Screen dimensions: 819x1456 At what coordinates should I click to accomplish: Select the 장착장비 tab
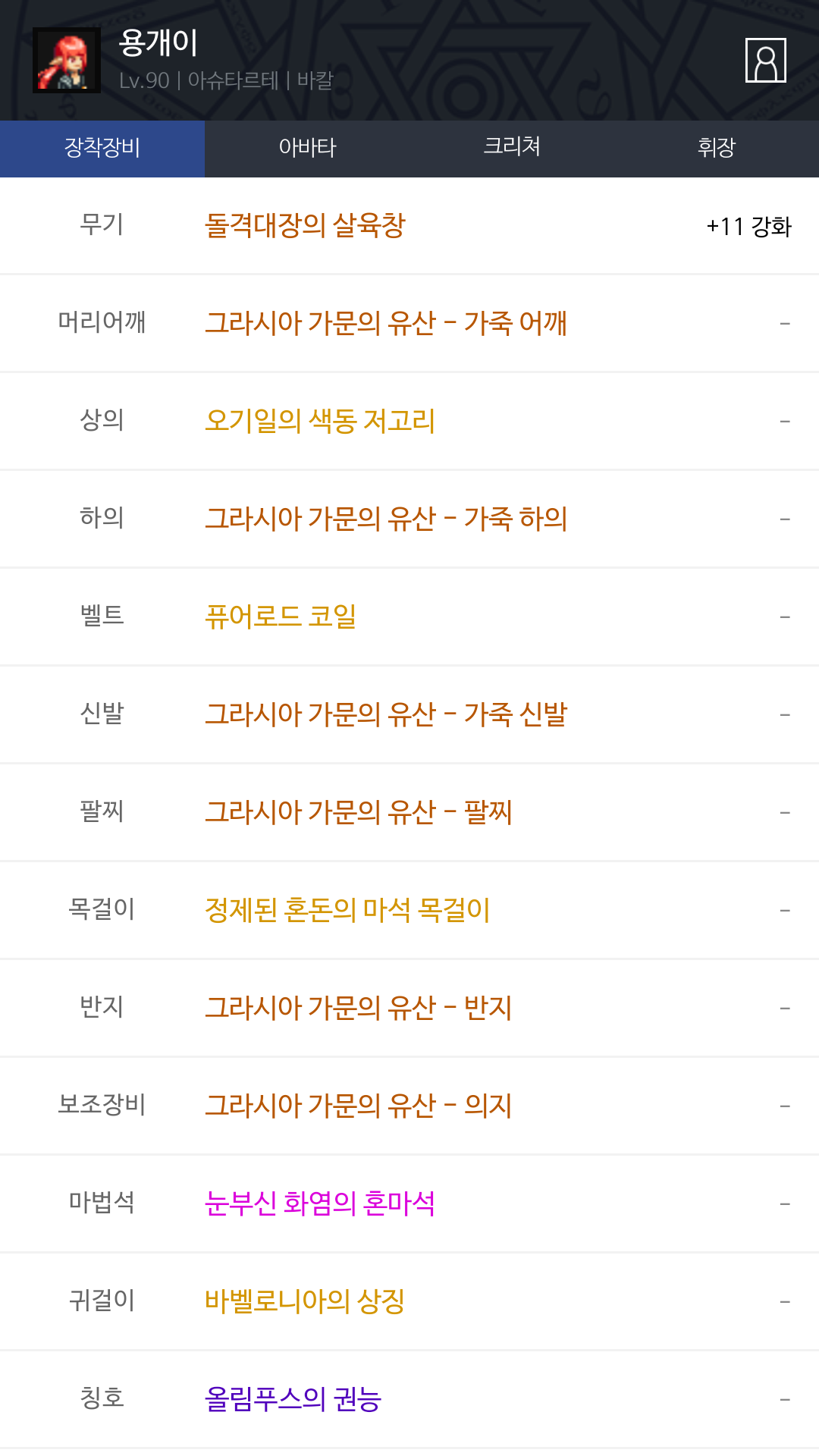click(x=102, y=148)
